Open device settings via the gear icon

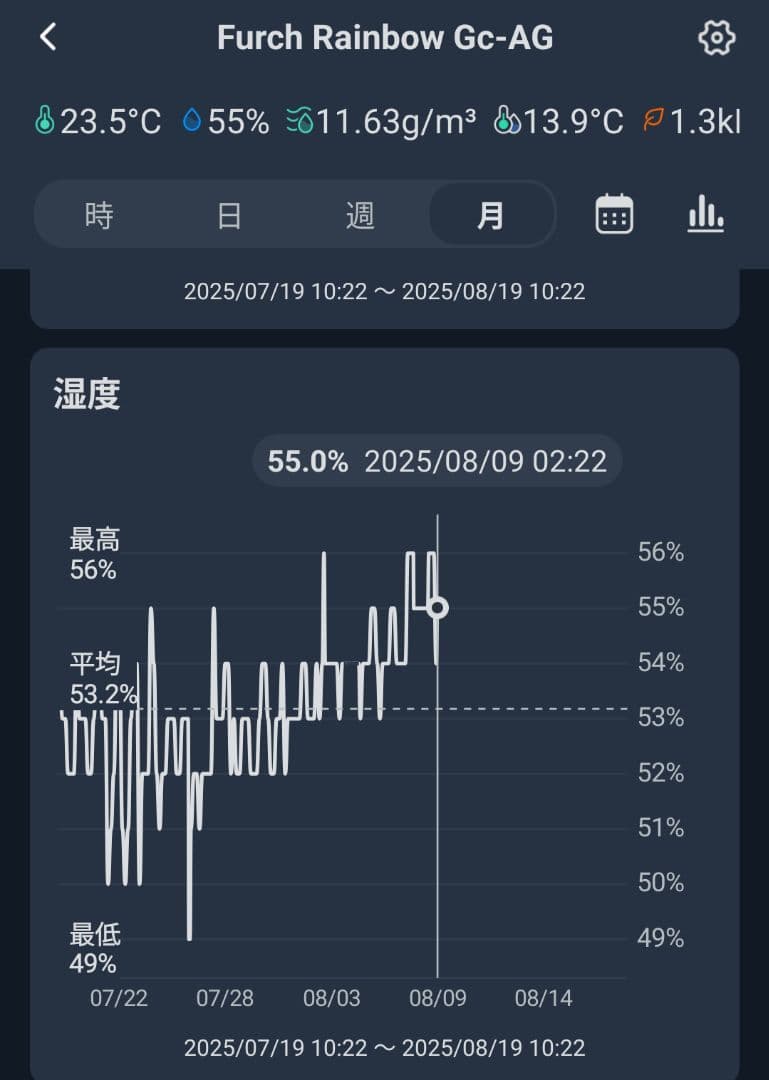coord(716,38)
